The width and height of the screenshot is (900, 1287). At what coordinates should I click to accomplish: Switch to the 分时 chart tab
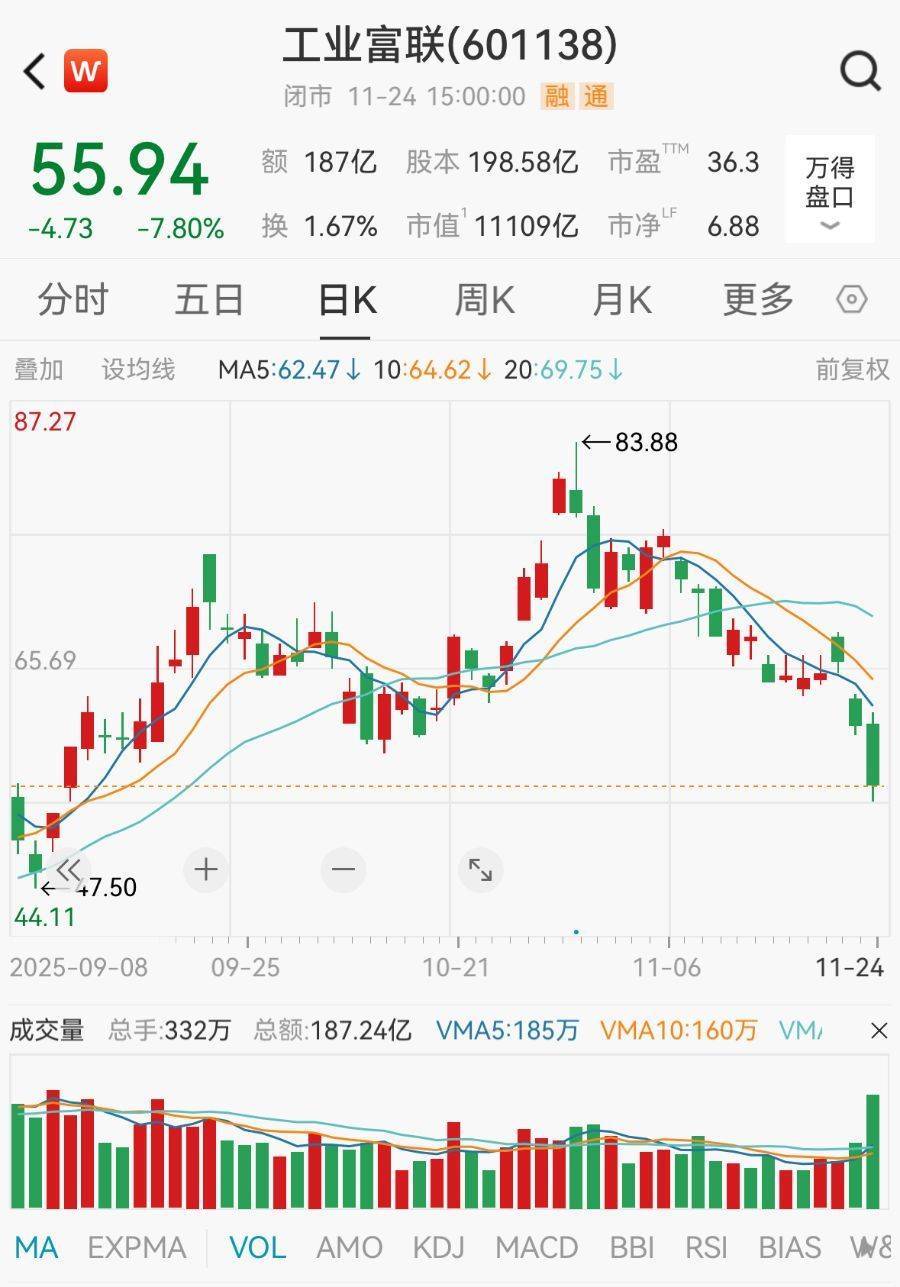72,300
